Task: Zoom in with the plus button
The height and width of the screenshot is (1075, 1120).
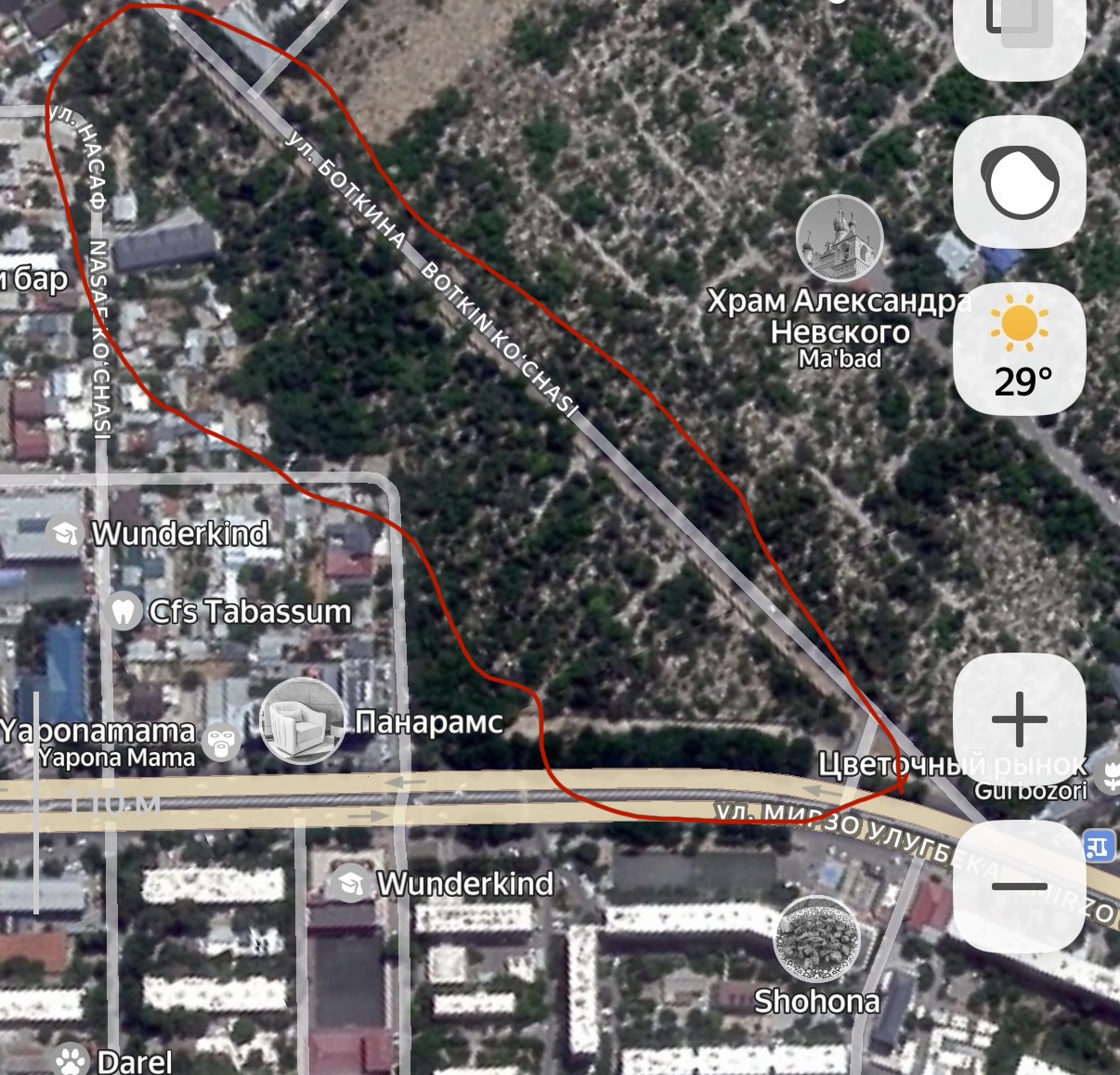Action: (1019, 719)
